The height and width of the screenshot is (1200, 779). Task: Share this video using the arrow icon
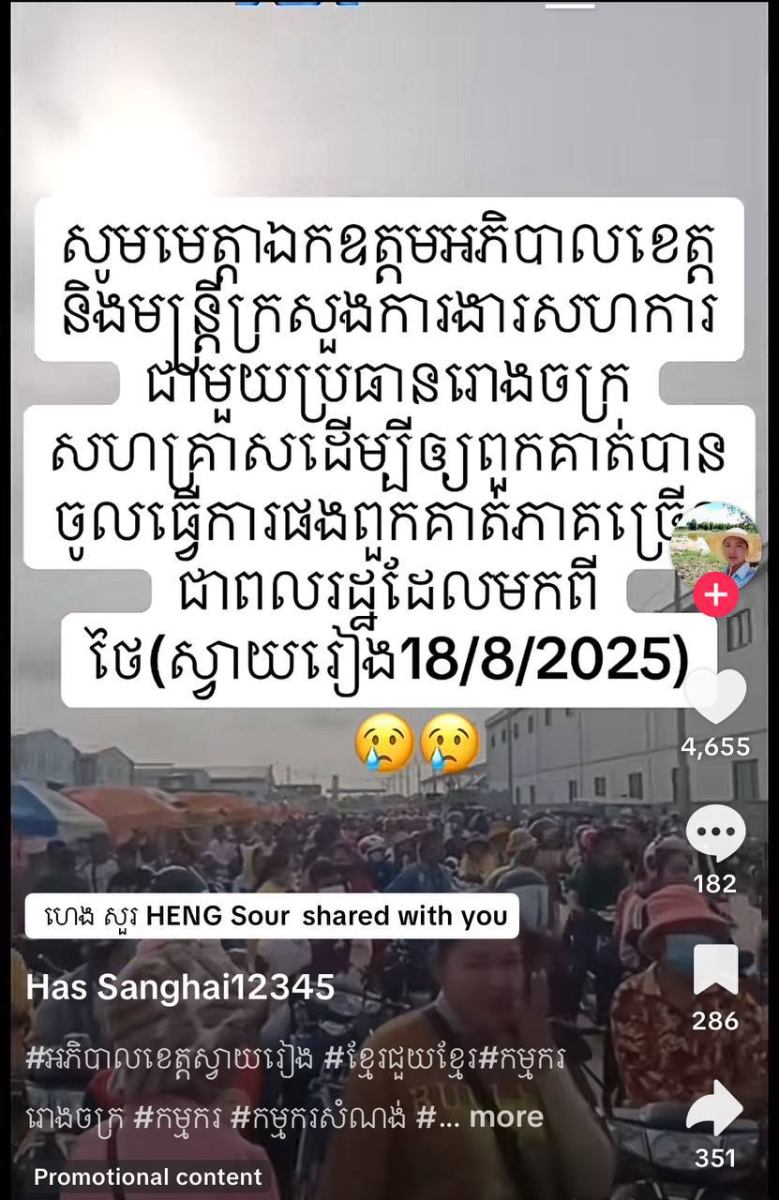pos(716,1108)
